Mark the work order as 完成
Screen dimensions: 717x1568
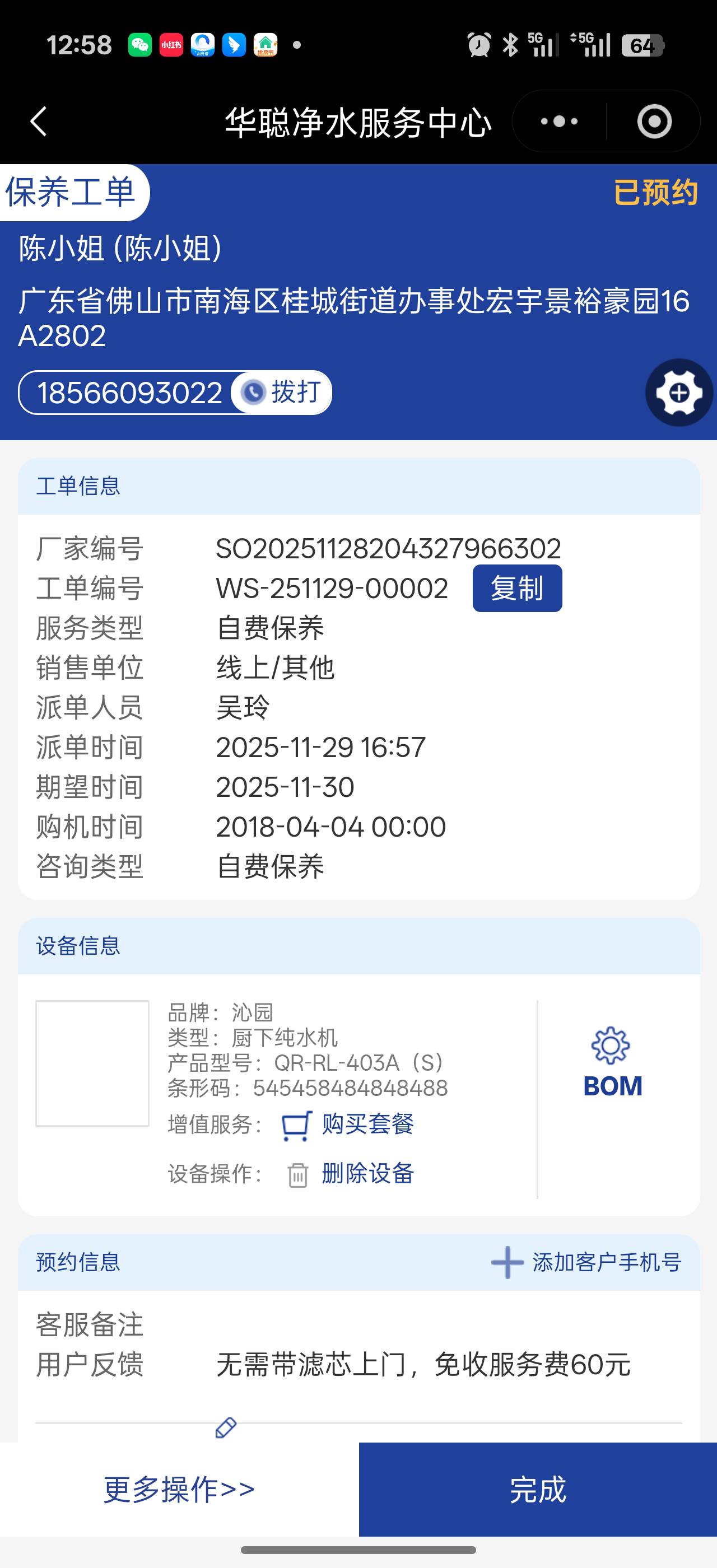537,1490
